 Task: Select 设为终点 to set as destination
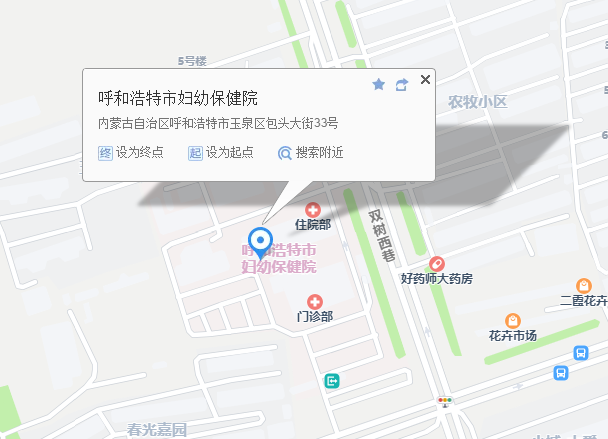pos(131,152)
